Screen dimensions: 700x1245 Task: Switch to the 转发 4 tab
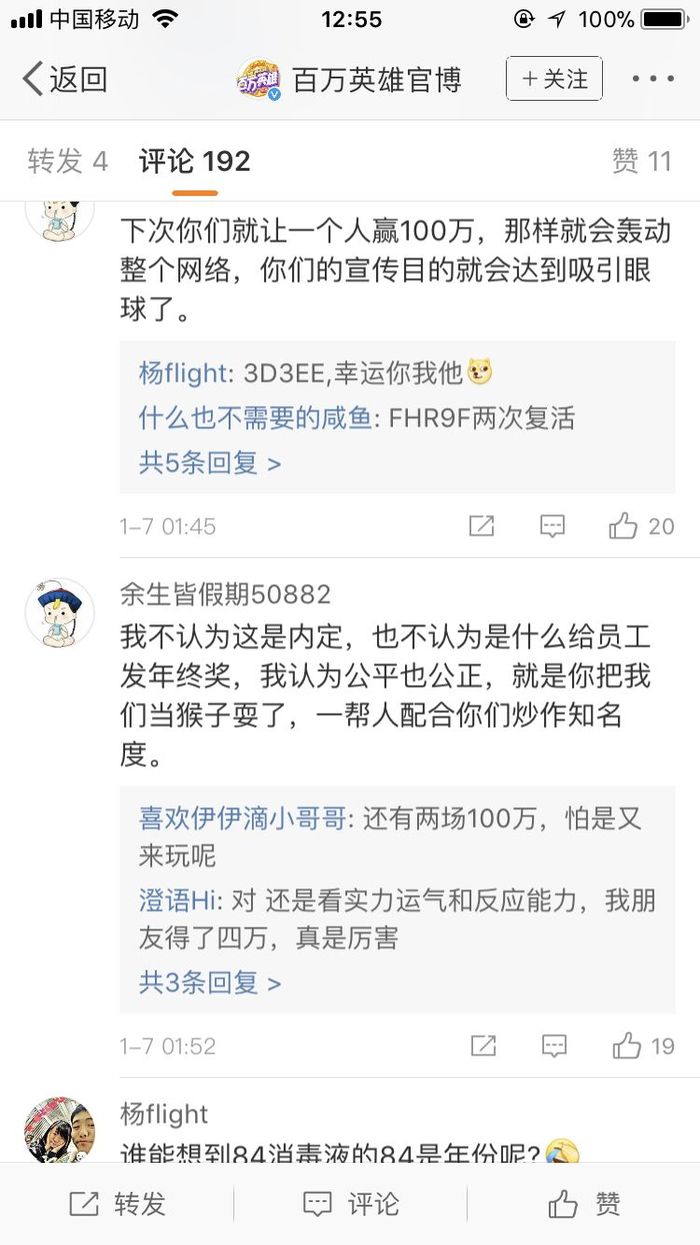click(67, 161)
